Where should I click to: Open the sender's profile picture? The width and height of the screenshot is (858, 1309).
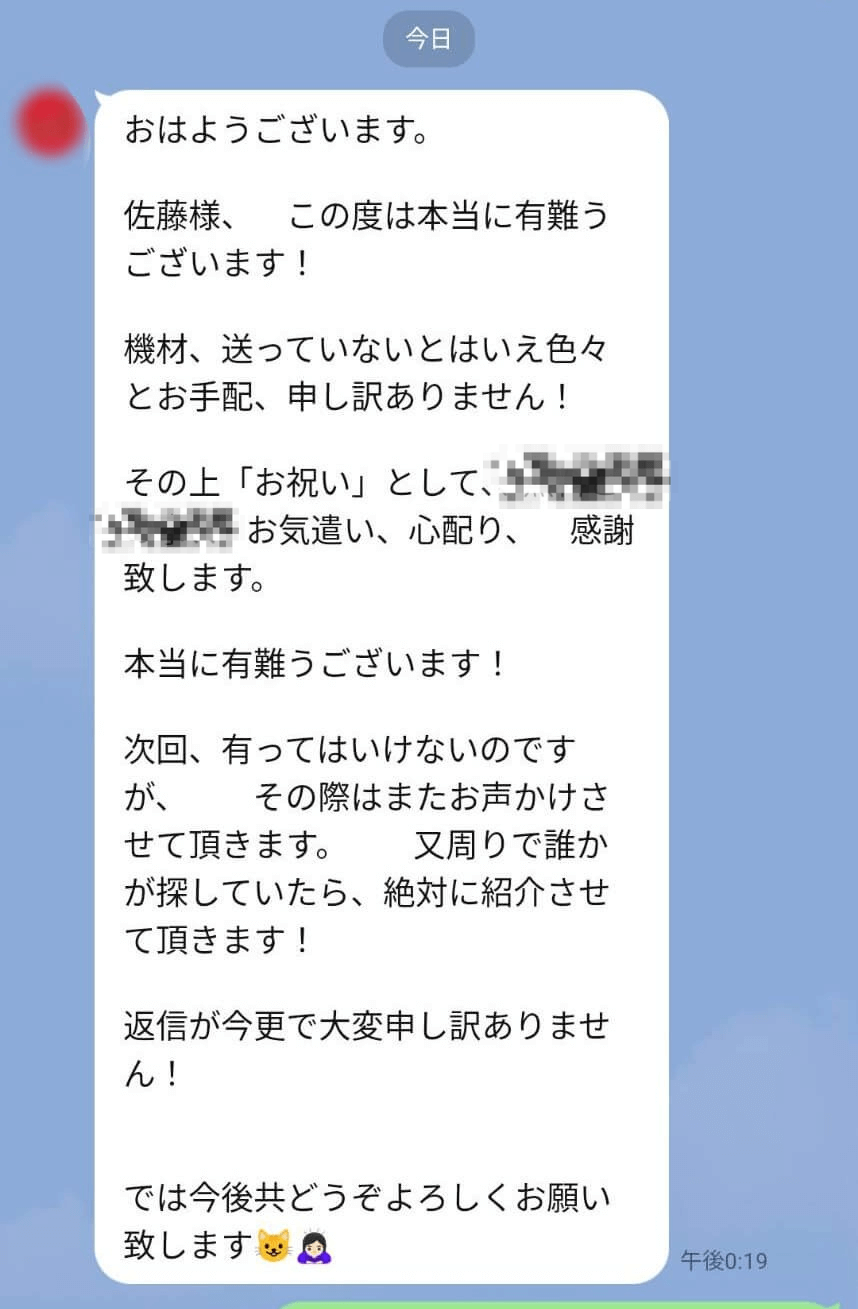click(50, 124)
